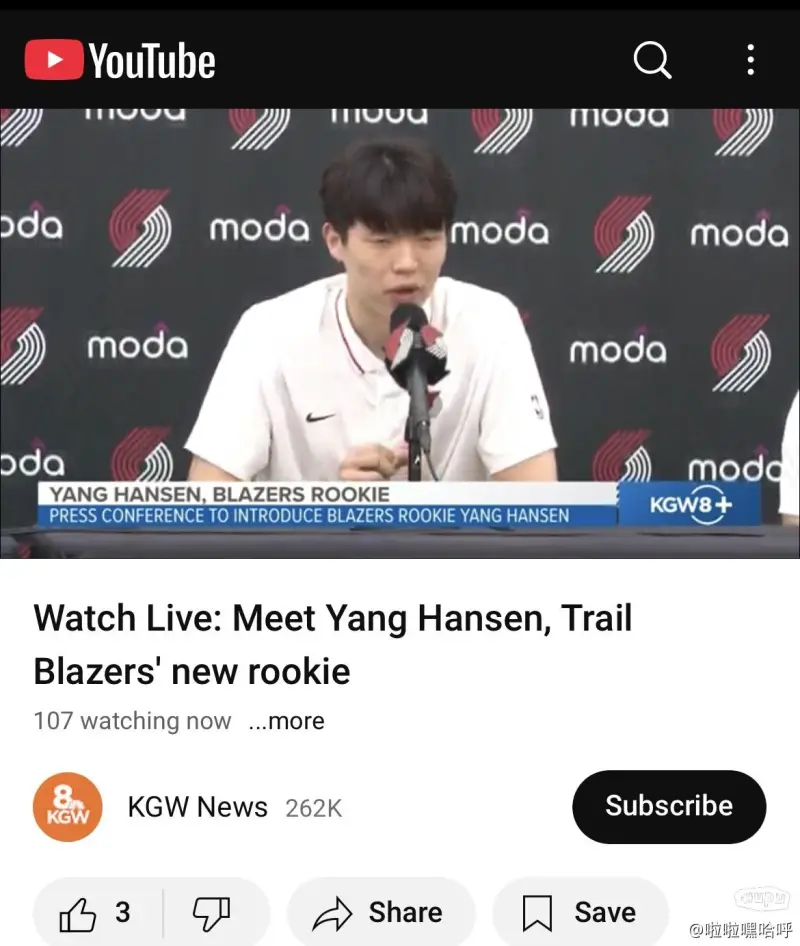Dislike this video
This screenshot has height=946, width=800.
pos(211,912)
